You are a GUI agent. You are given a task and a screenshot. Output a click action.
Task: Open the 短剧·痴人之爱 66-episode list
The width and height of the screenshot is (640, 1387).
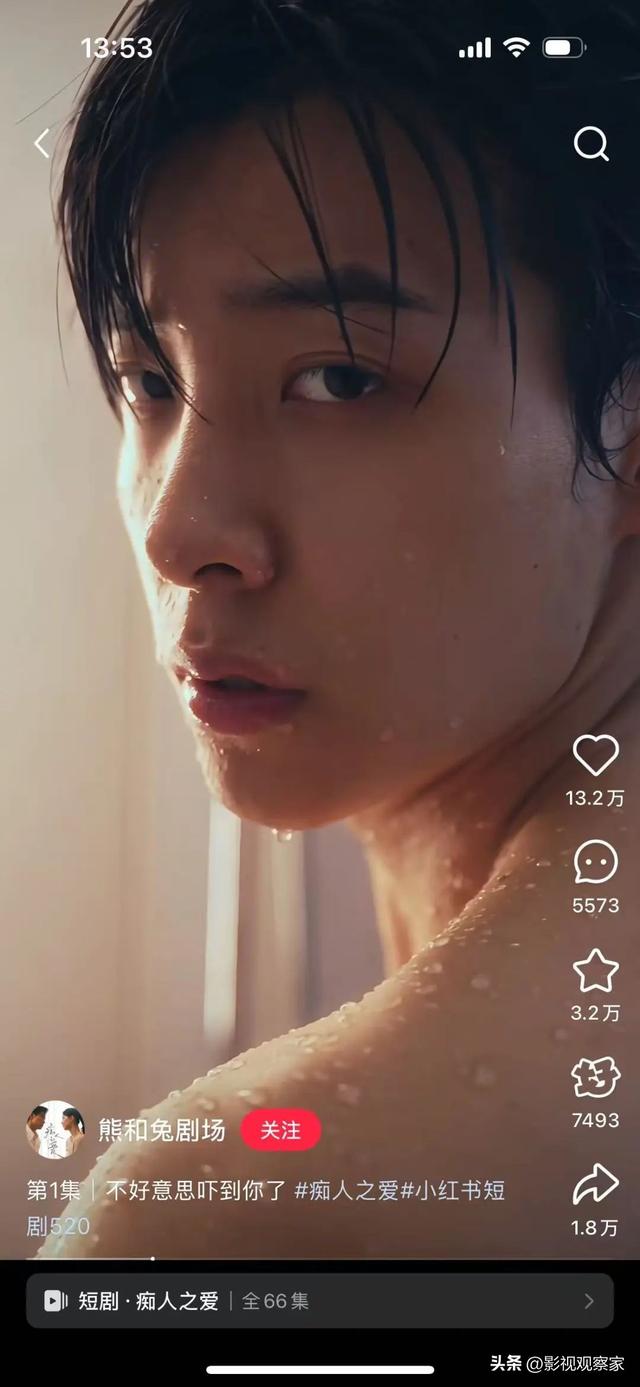pos(320,1301)
